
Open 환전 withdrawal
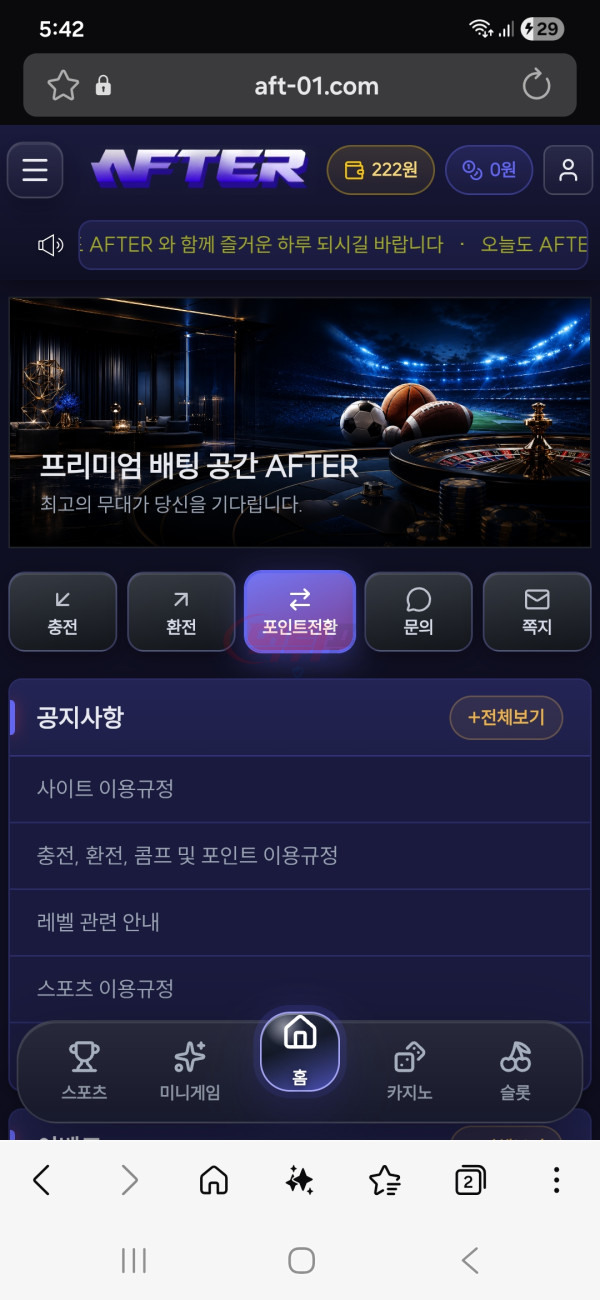tap(181, 612)
